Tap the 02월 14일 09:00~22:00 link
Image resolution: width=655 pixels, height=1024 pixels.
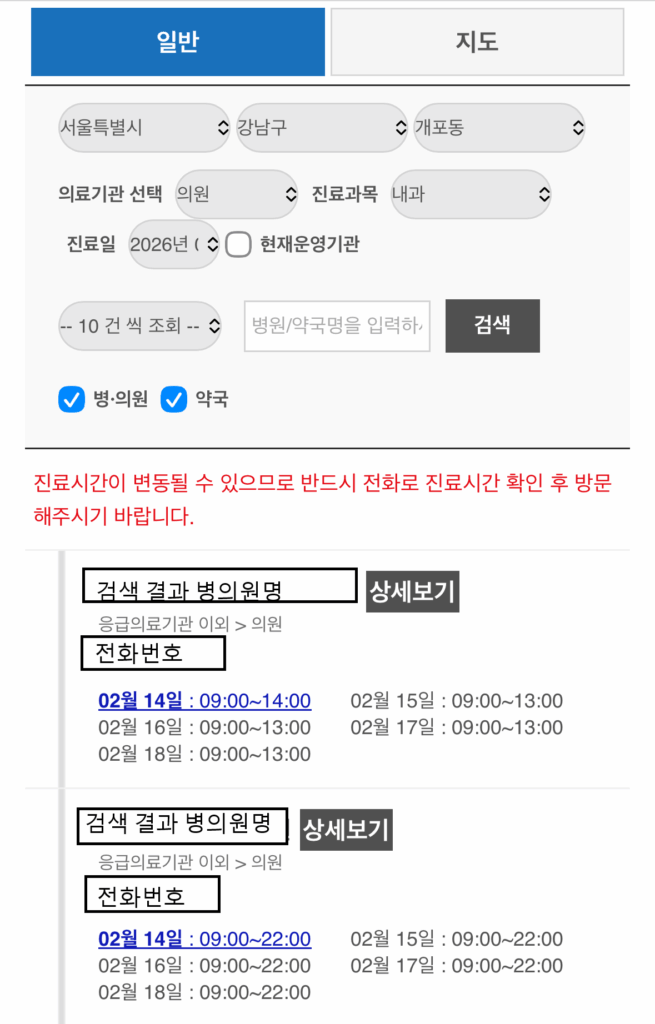(204, 940)
